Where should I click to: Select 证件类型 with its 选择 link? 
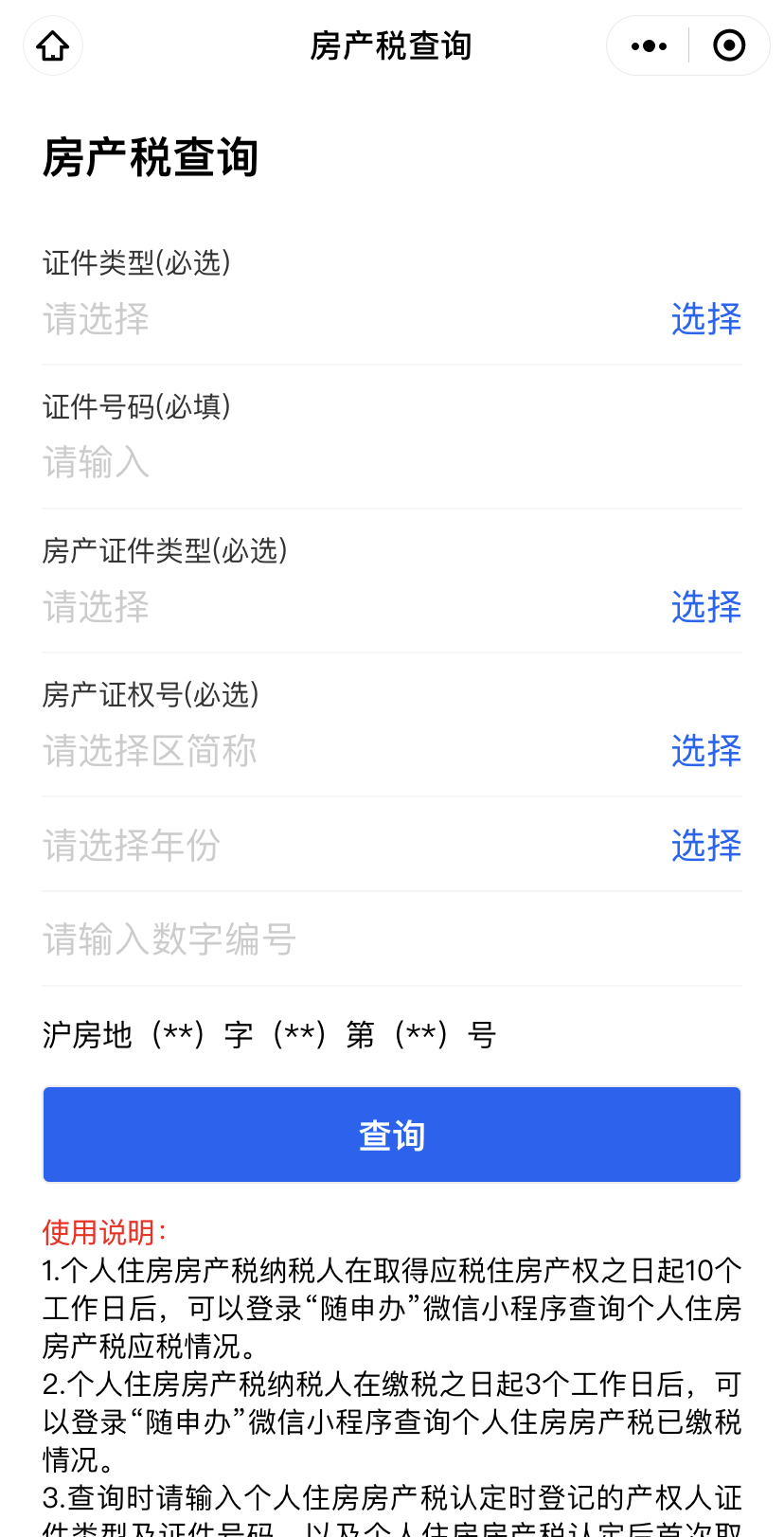coord(706,319)
